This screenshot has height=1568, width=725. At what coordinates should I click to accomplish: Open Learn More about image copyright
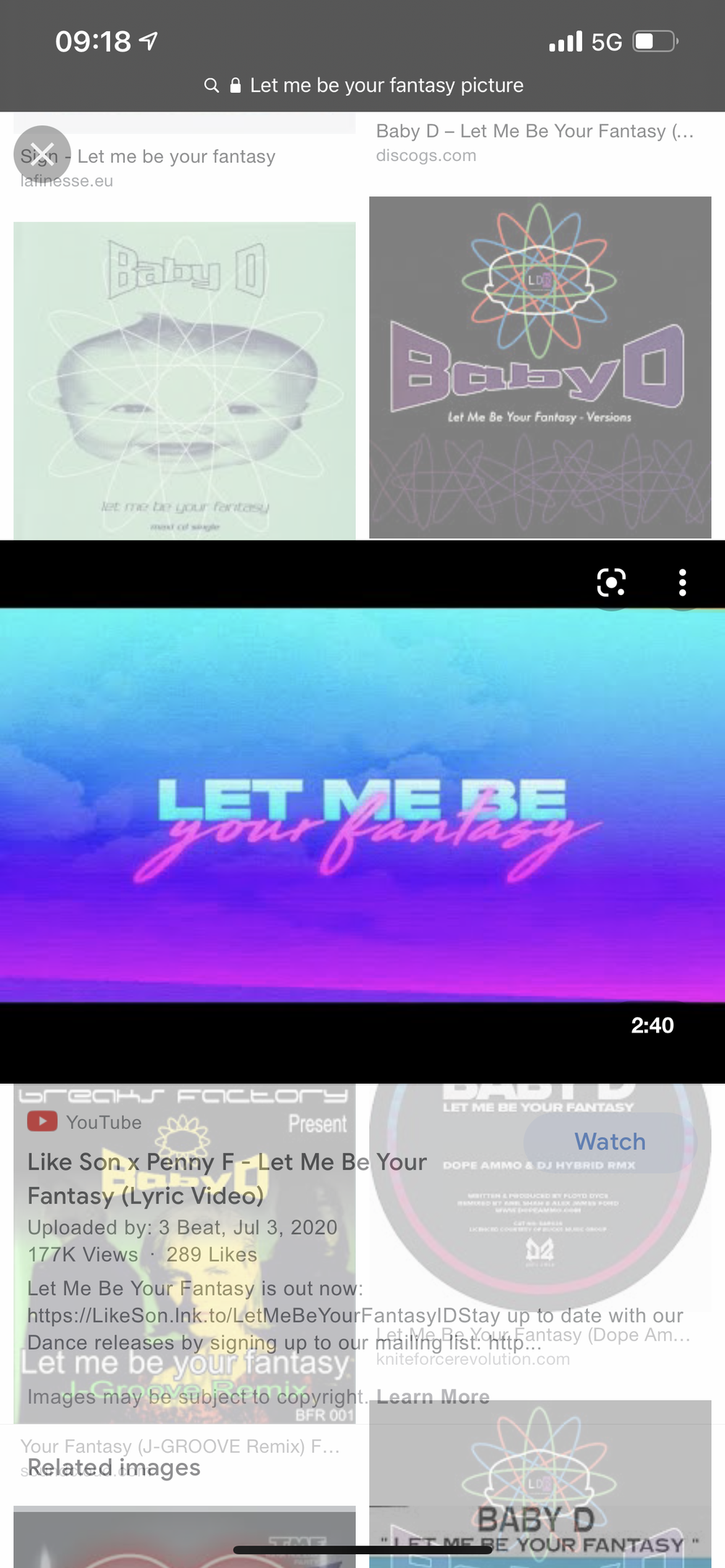click(433, 1396)
